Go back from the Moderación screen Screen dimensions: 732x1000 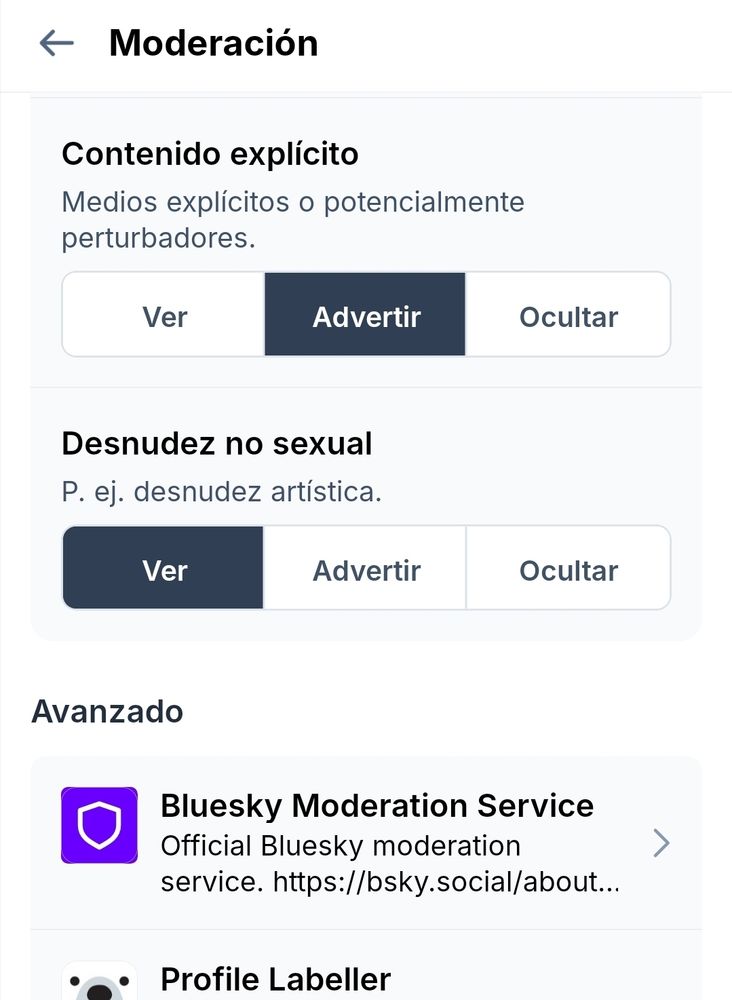[57, 43]
